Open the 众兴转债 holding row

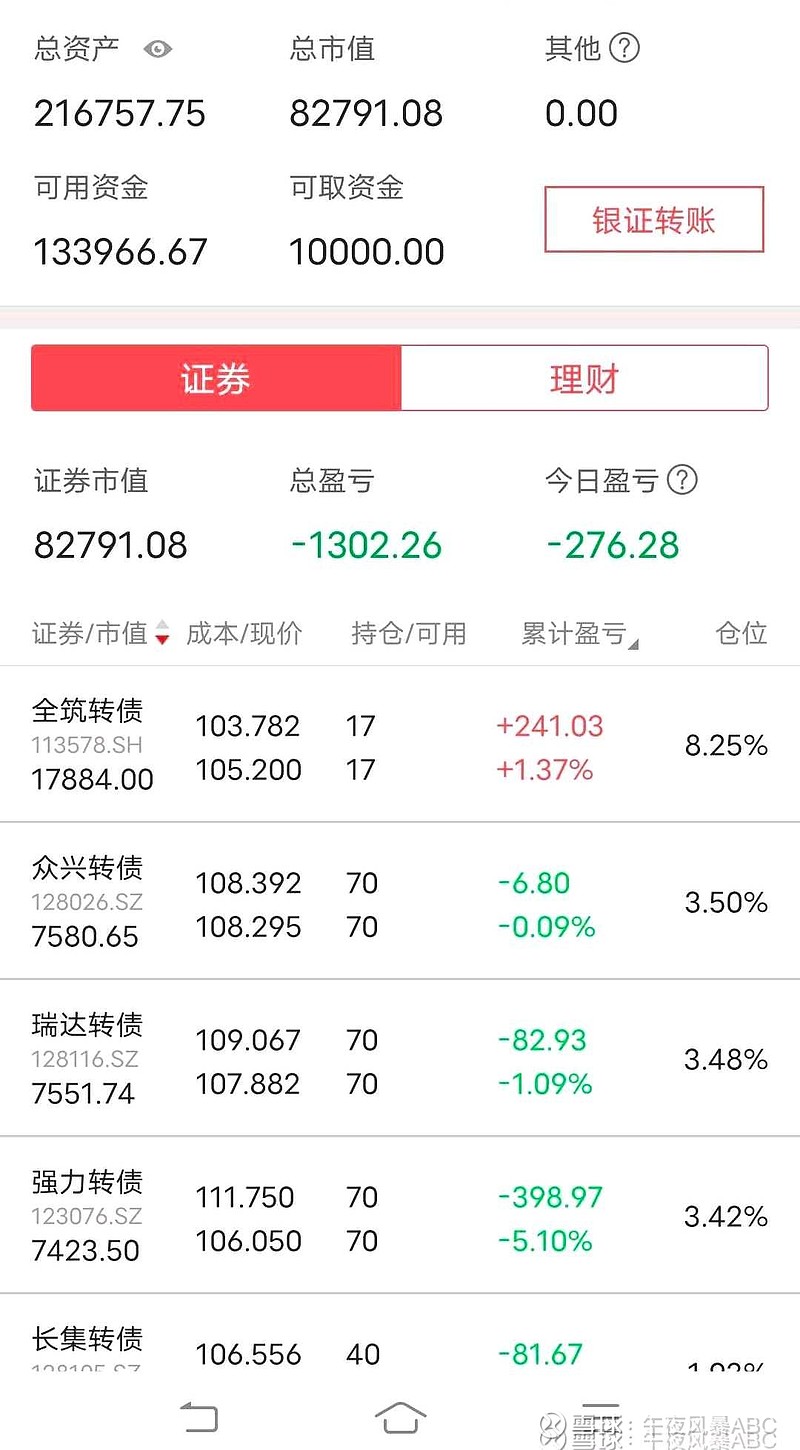(400, 901)
